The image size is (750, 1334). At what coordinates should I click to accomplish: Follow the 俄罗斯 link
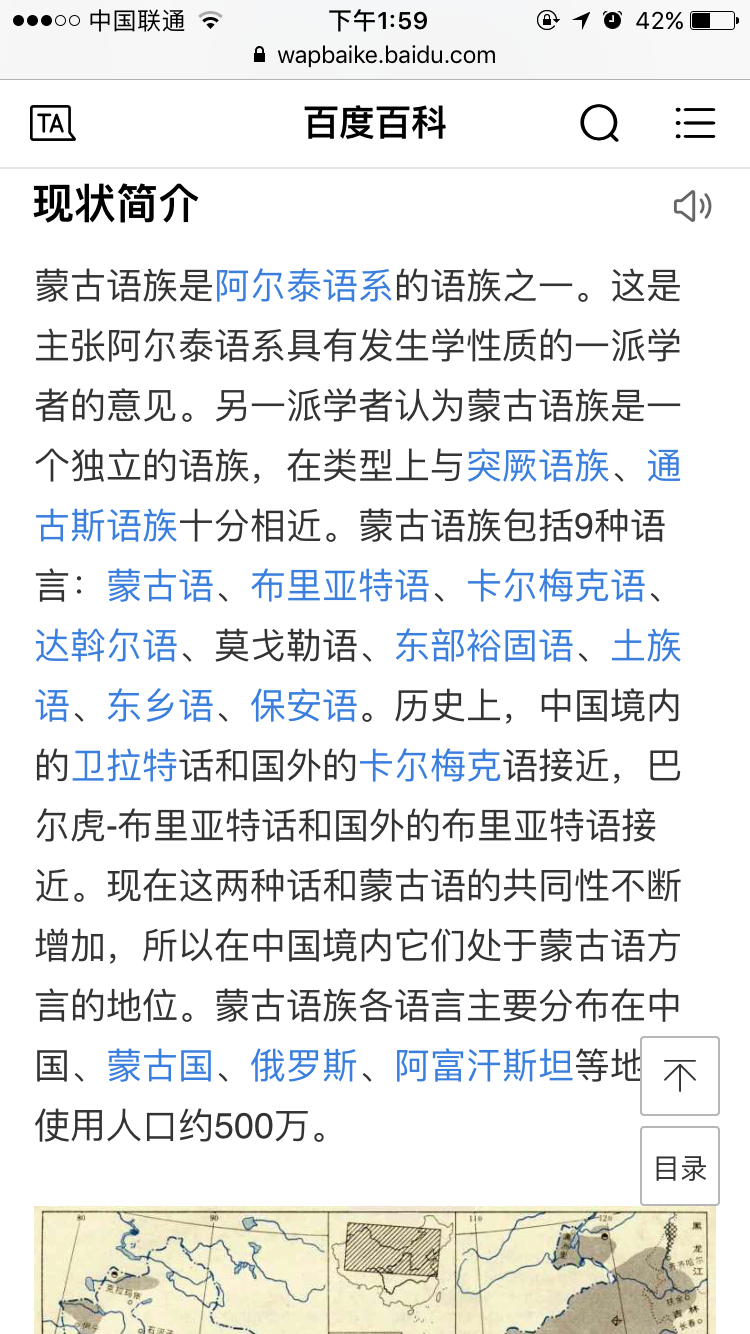(304, 1066)
